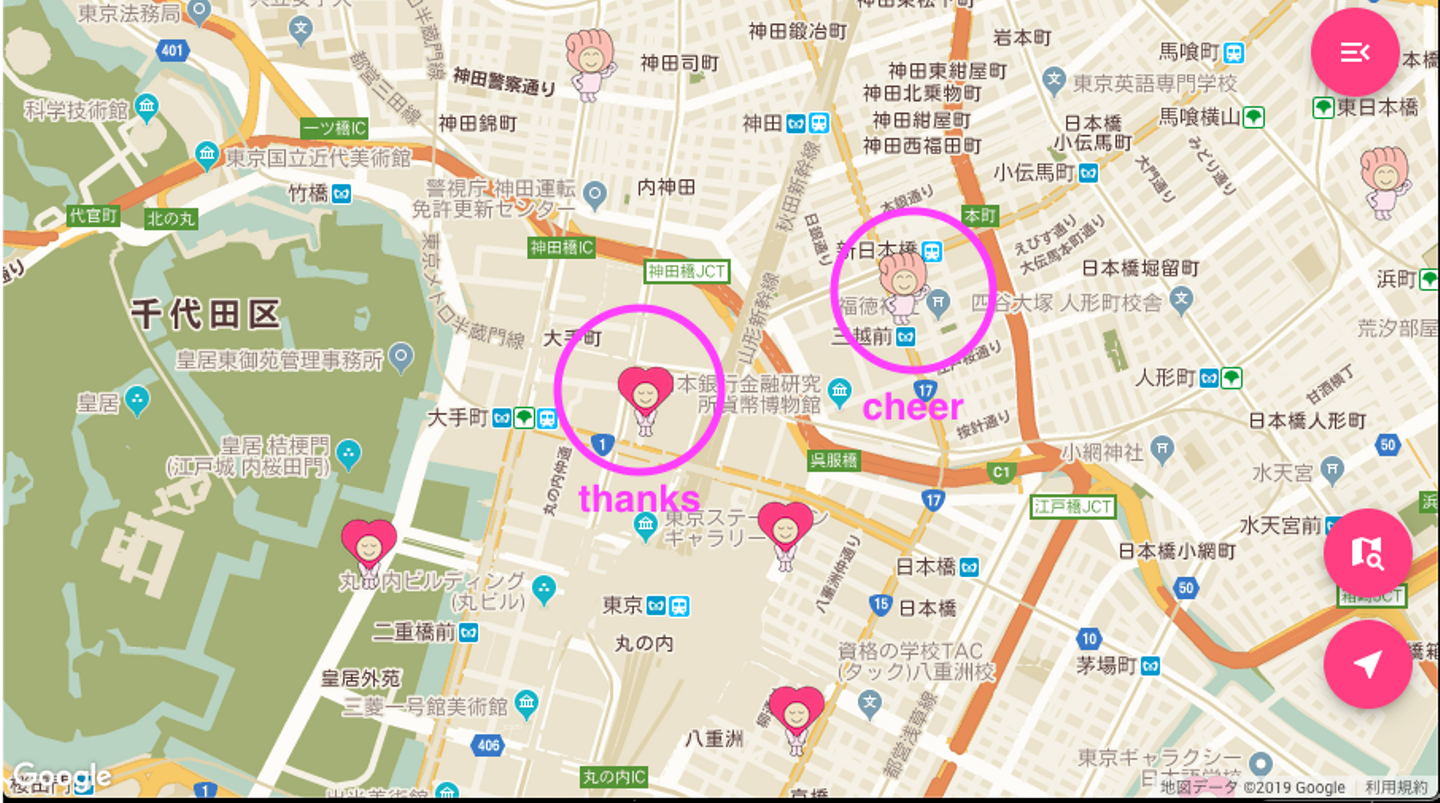
Task: Center map on my current location
Action: (x=1367, y=664)
